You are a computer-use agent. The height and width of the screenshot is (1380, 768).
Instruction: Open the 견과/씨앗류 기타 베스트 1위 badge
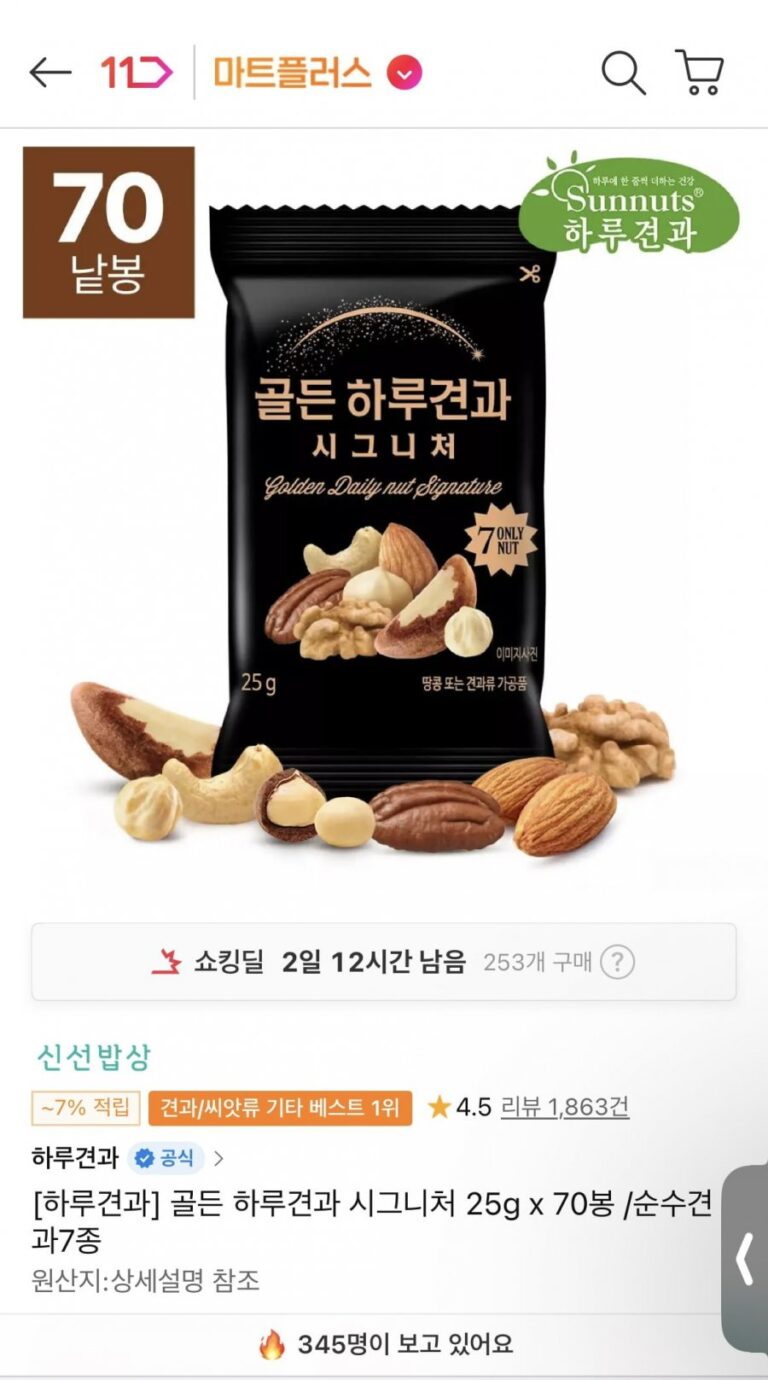pos(280,1107)
